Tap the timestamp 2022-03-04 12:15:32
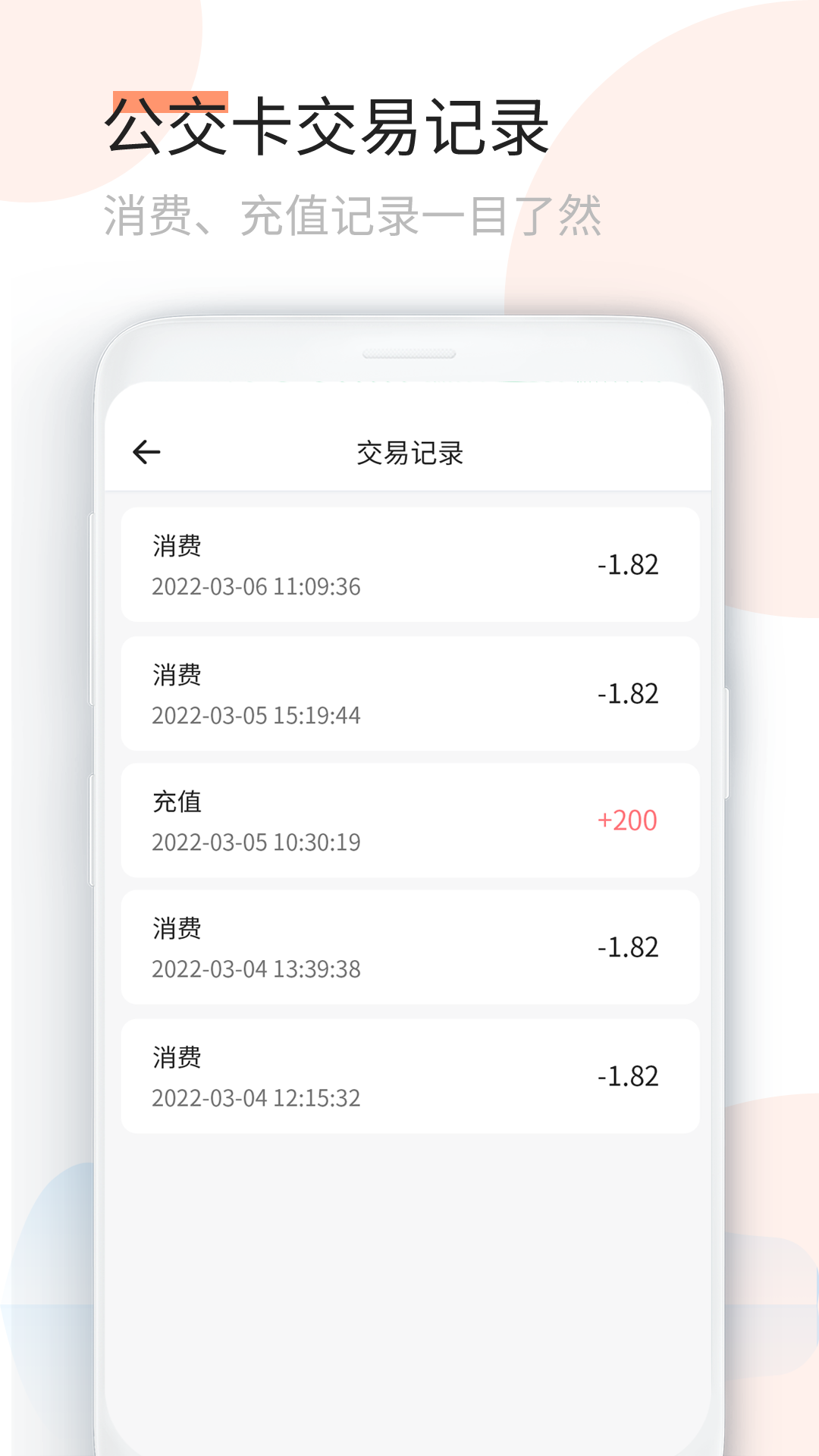Image resolution: width=819 pixels, height=1456 pixels. point(256,1097)
